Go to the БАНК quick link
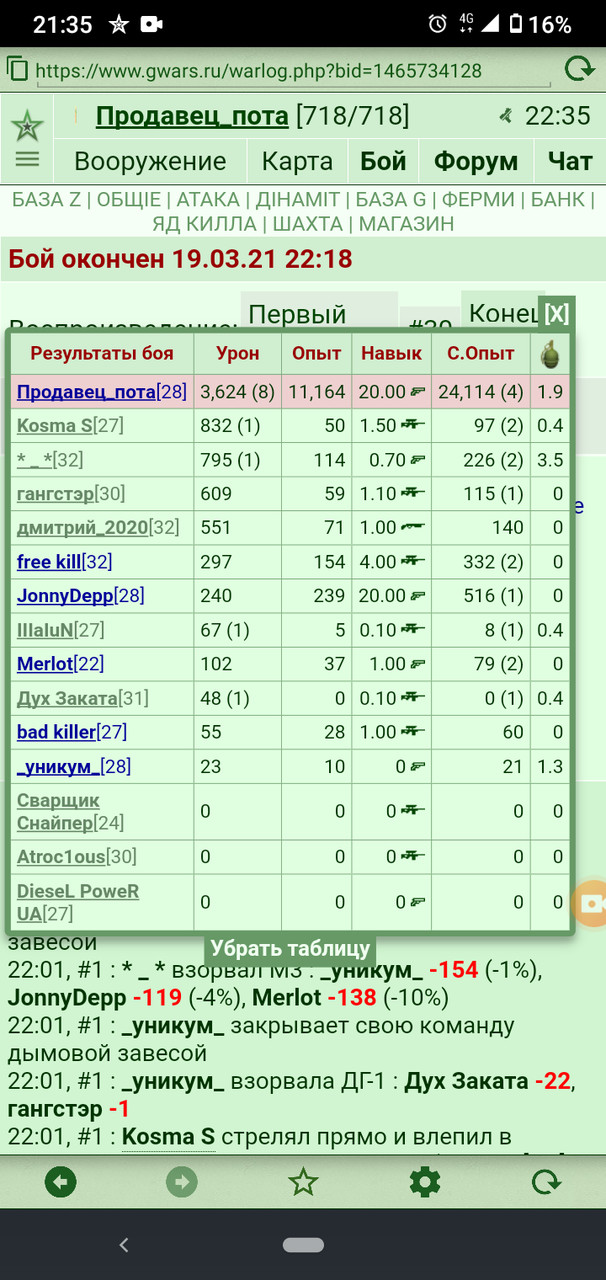The width and height of the screenshot is (606, 1280). (558, 200)
